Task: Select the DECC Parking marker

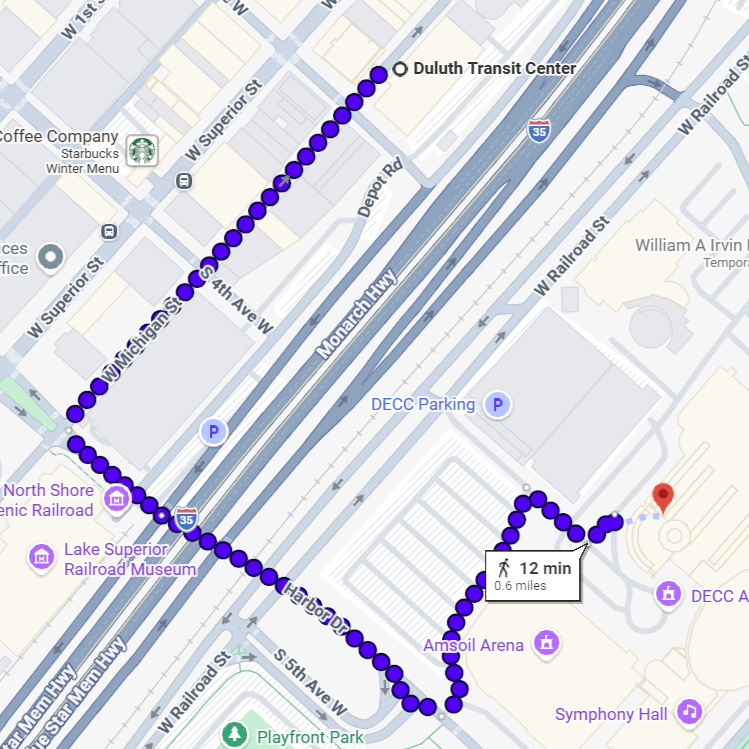Action: click(497, 405)
